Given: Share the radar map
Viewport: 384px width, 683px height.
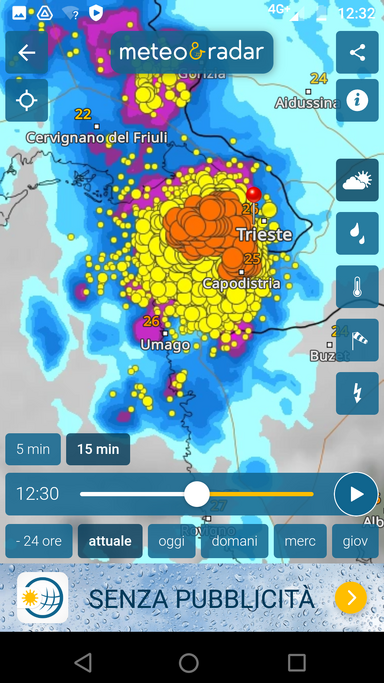Looking at the screenshot, I should [357, 53].
